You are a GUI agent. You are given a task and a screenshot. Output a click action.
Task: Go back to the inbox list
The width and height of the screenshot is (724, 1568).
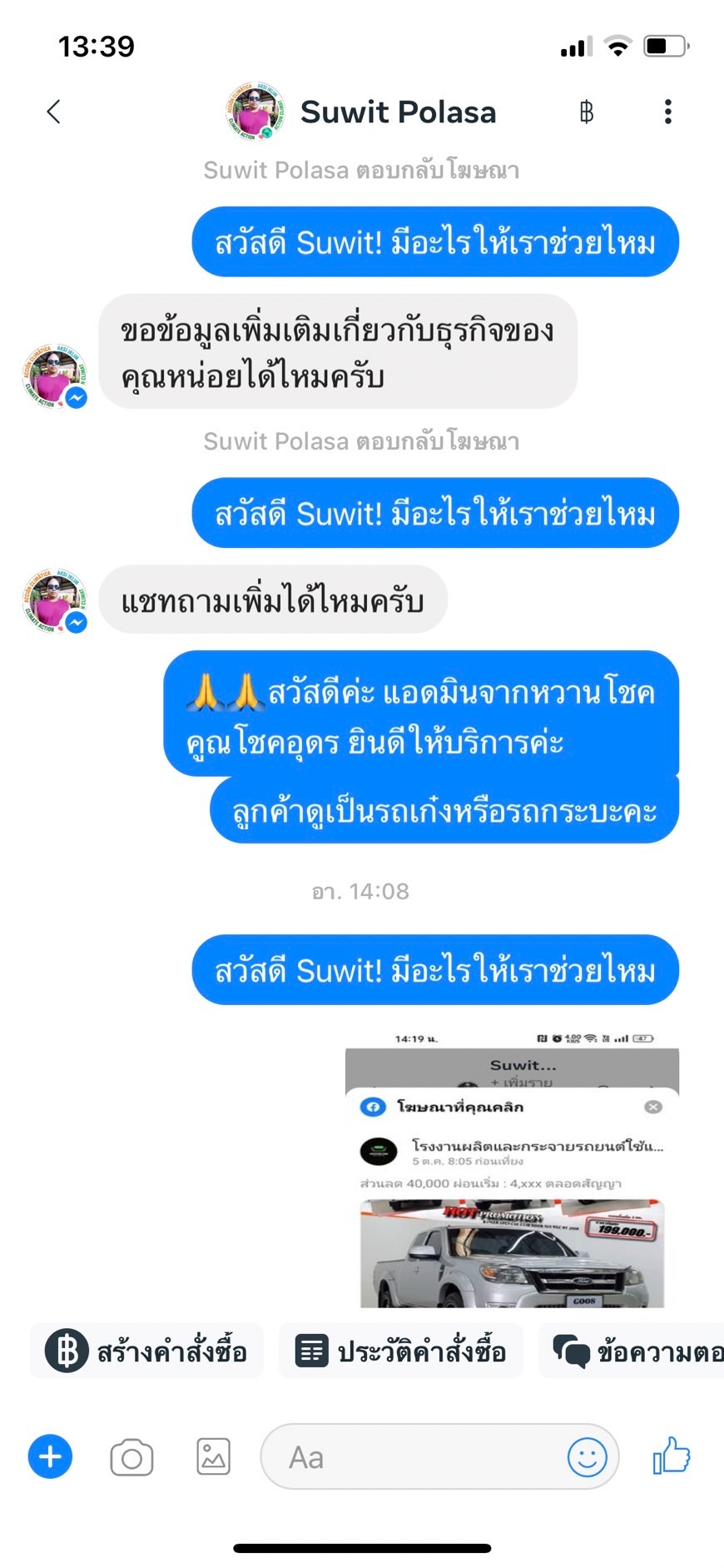pos(54,112)
